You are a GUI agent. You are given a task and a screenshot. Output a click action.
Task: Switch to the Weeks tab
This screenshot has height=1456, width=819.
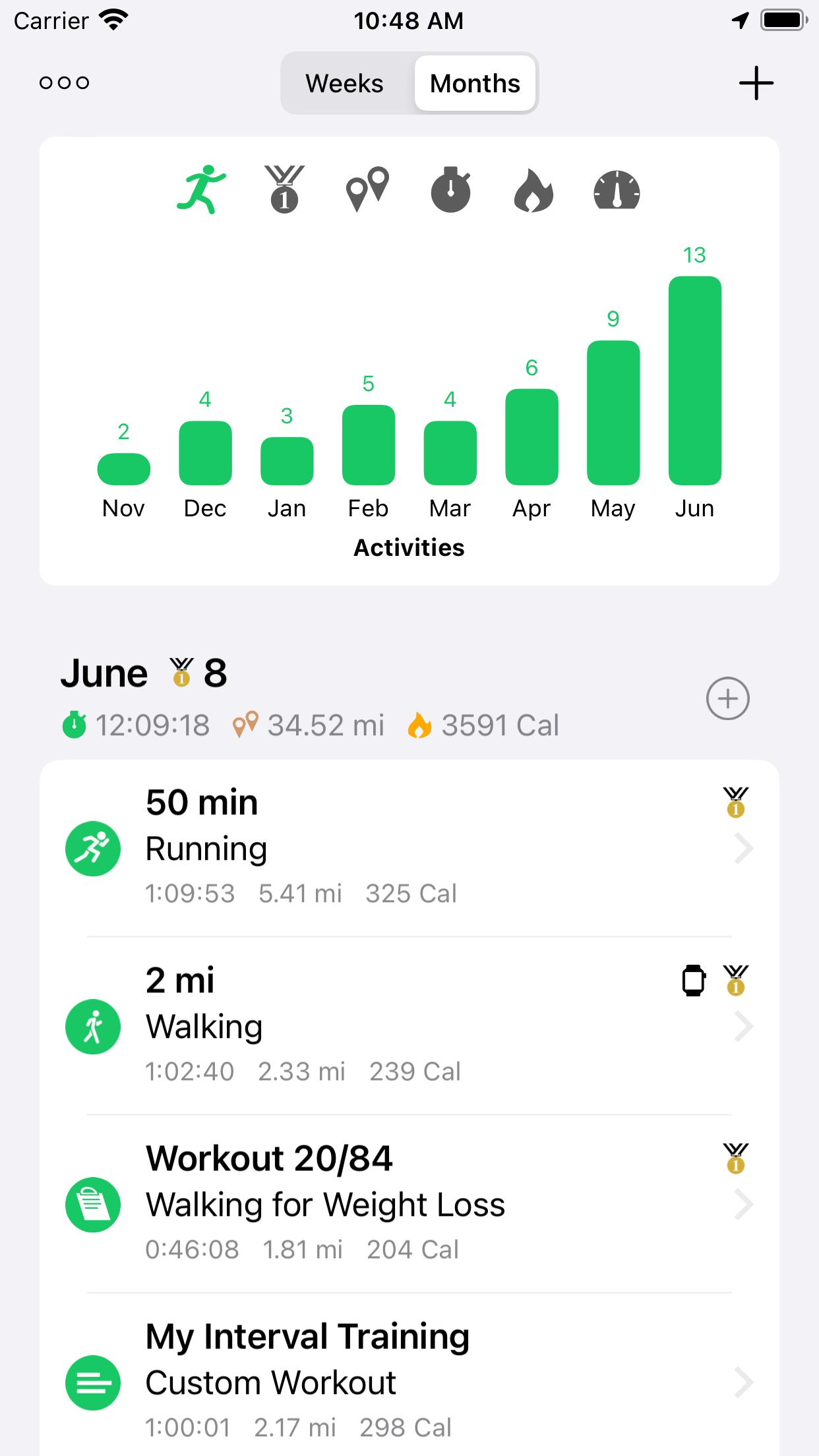tap(344, 83)
